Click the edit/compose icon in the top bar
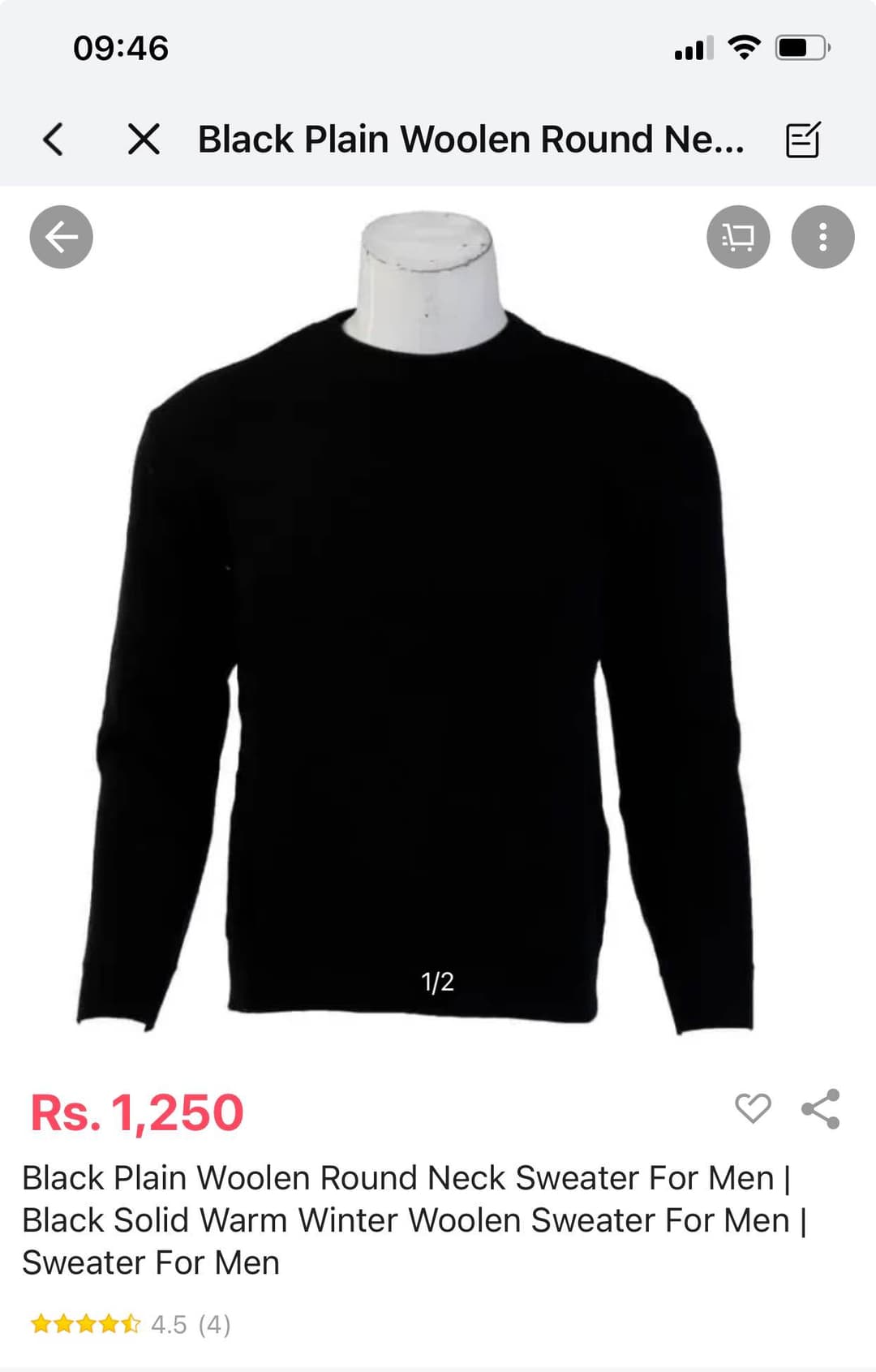876x1372 pixels. click(x=802, y=140)
